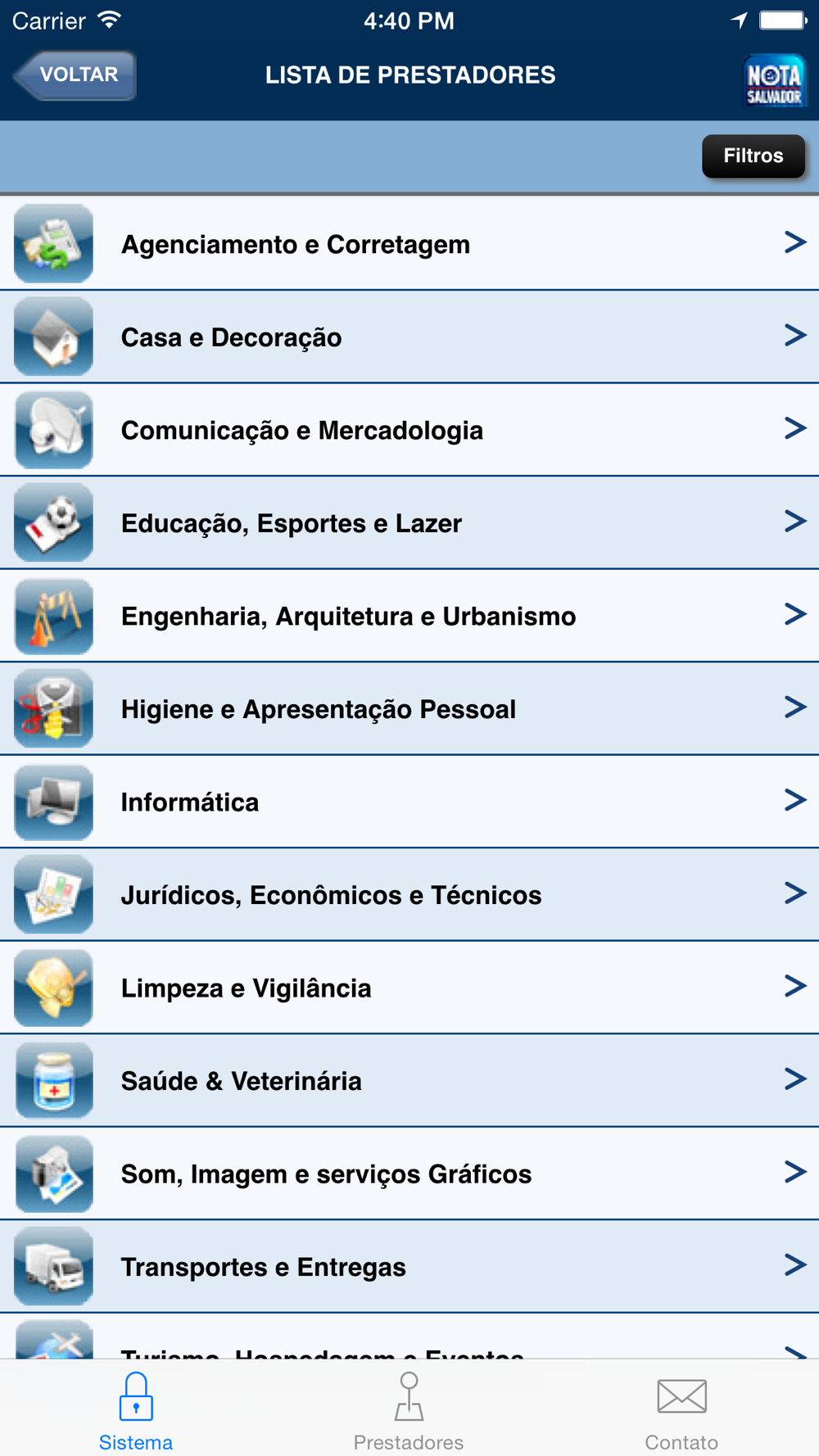Switch to the Sistema tab

[x=136, y=1412]
